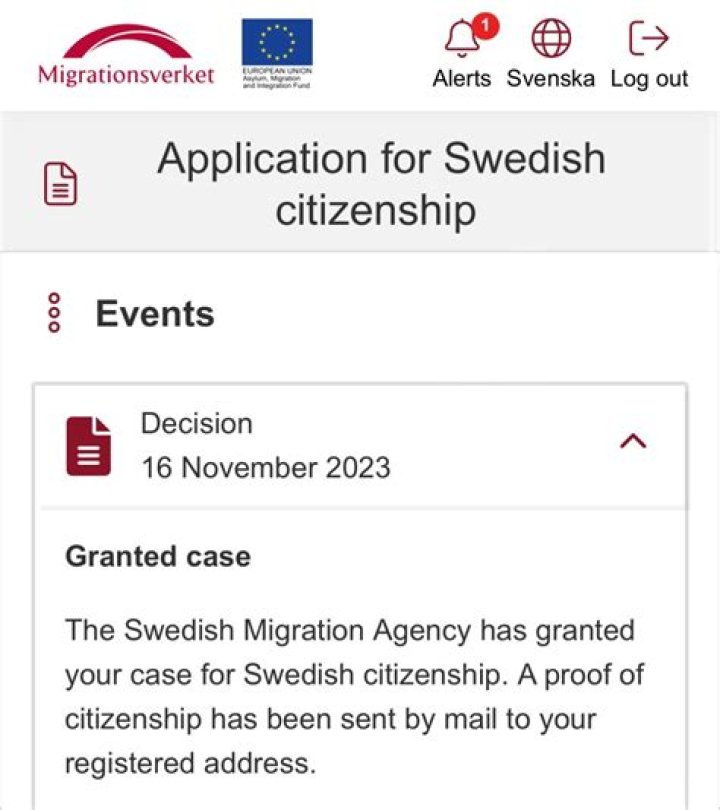Switch language to Svenska
The height and width of the screenshot is (810, 720).
[x=550, y=53]
